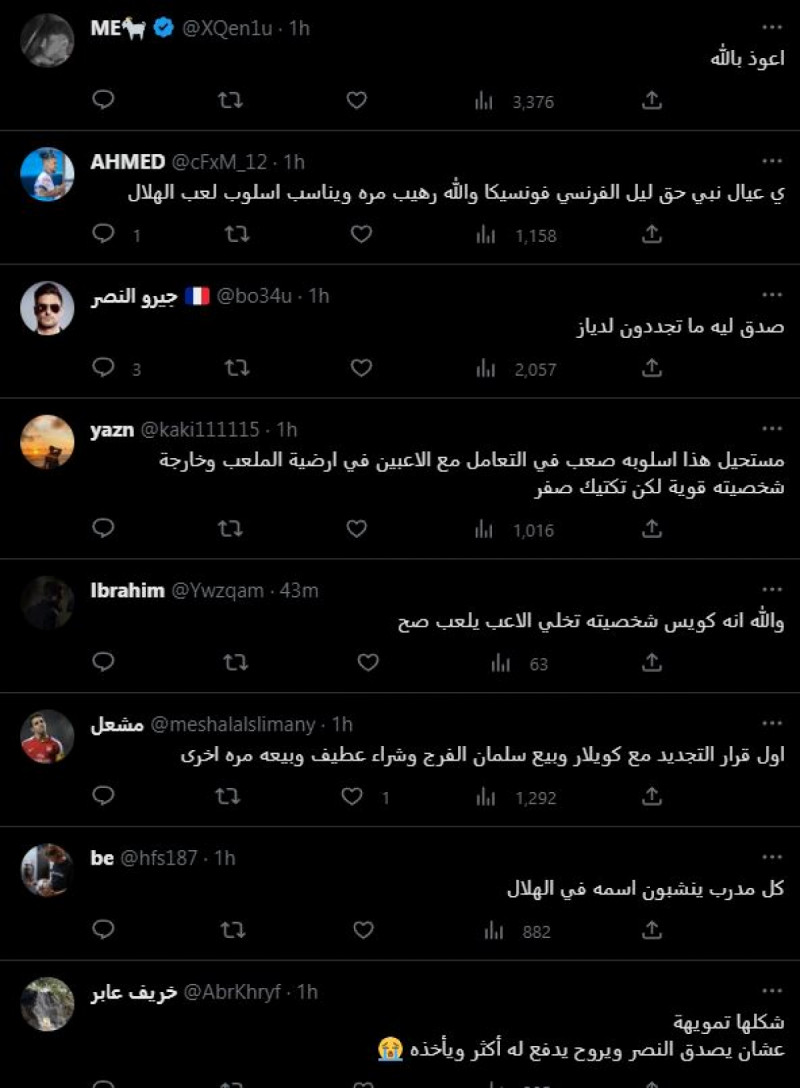The height and width of the screenshot is (1088, 800).
Task: Open more options menu on yazn's reply
Action: [771, 426]
